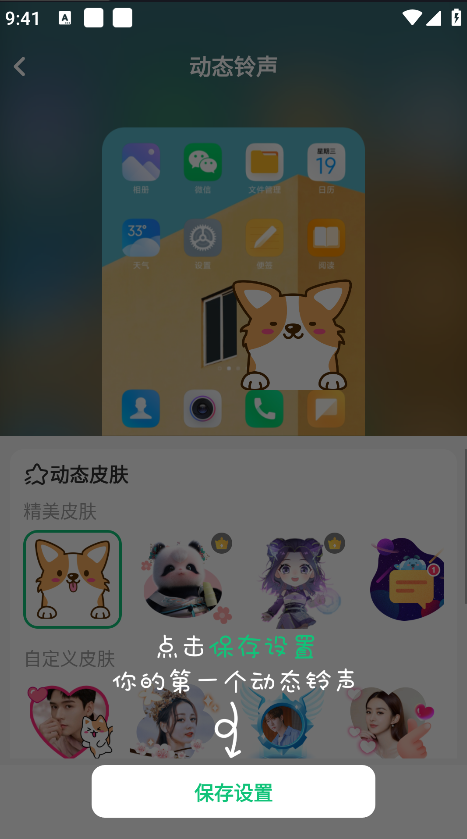467x839 pixels.
Task: Pick the blue winged frame custom skin
Action: [282, 722]
